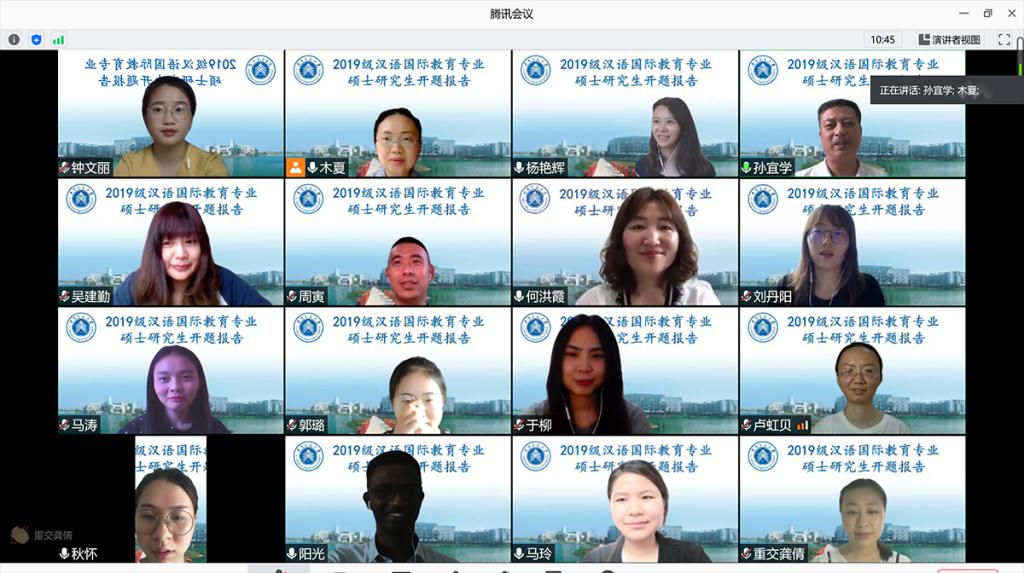Select 杨艳辉's video tile
The image size is (1024, 573).
[x=625, y=114]
